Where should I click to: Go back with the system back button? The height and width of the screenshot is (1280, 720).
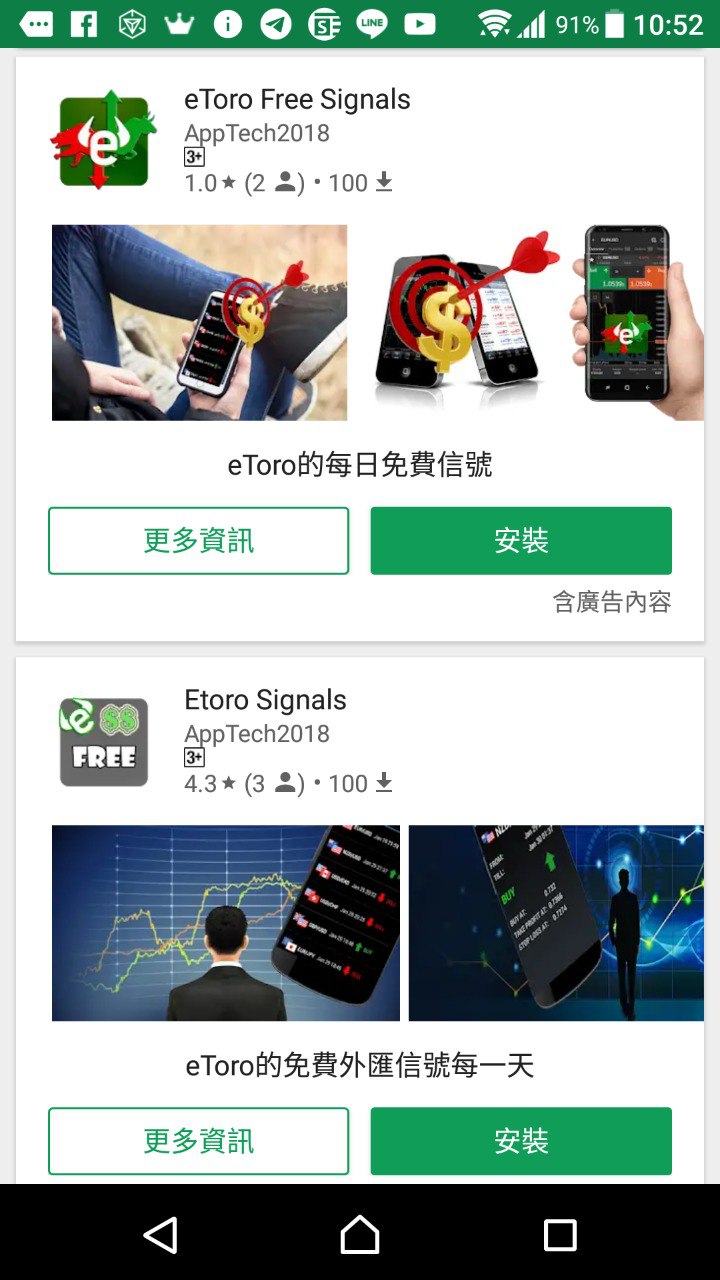[160, 1235]
